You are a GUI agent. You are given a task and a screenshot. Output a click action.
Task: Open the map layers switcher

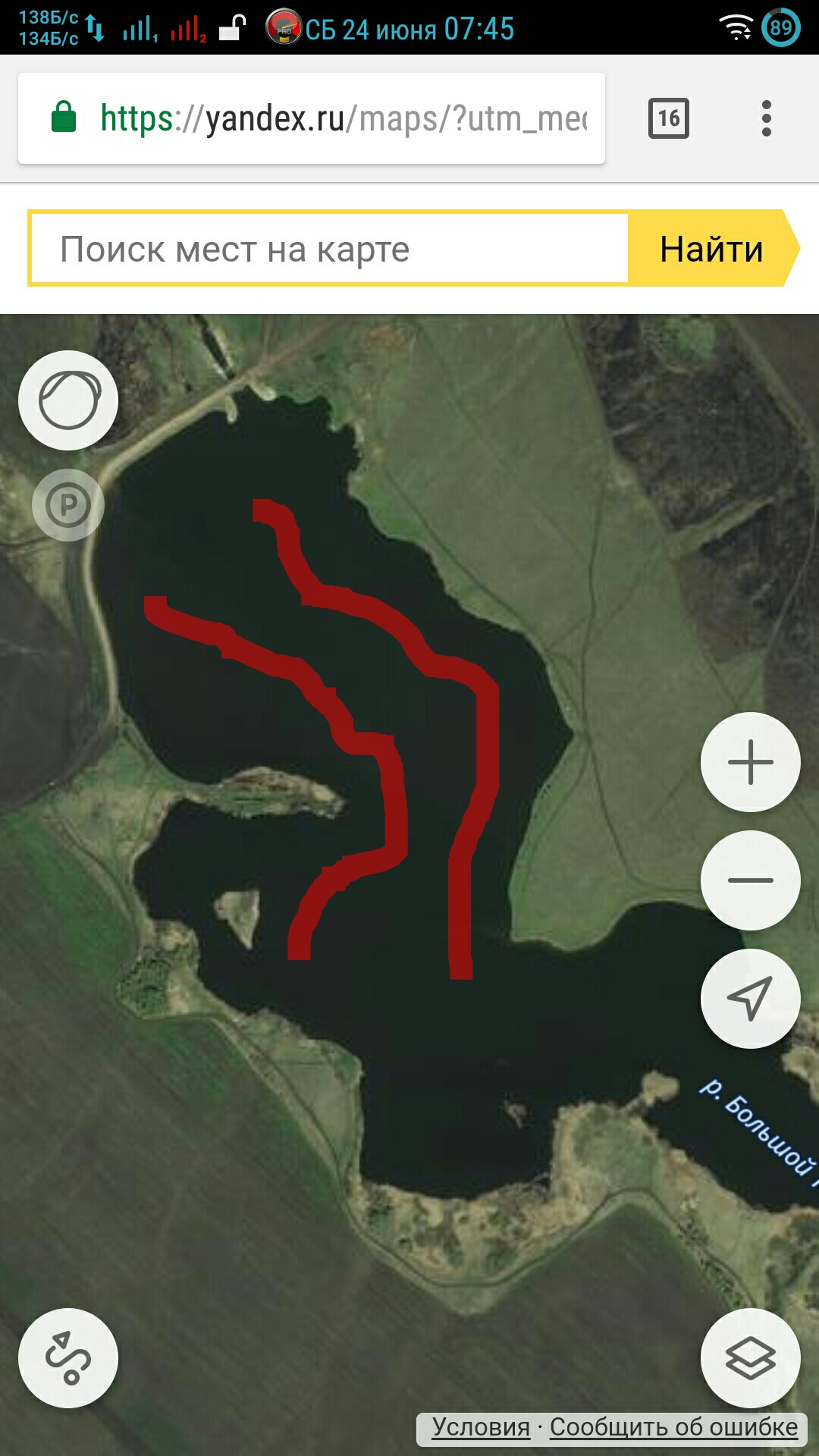click(x=750, y=1358)
